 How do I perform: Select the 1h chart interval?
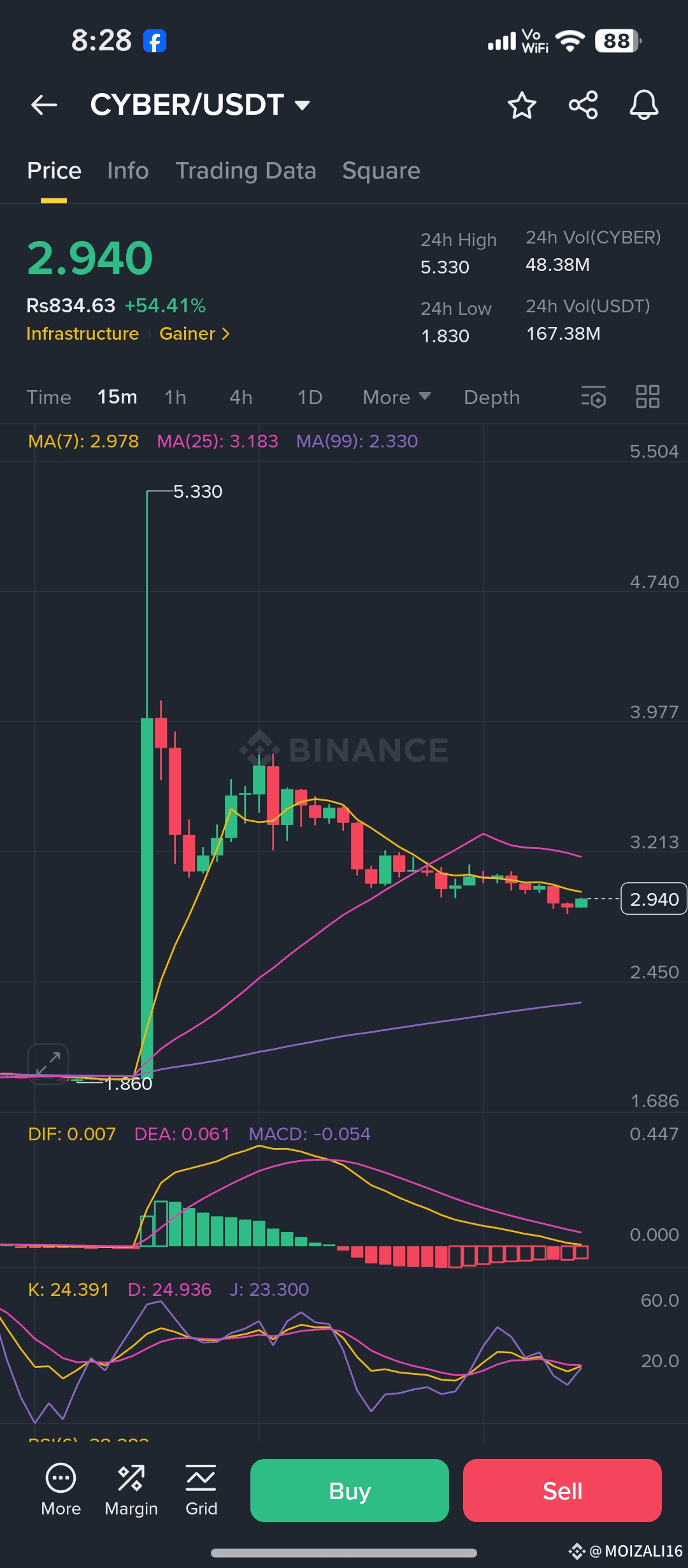coord(175,397)
